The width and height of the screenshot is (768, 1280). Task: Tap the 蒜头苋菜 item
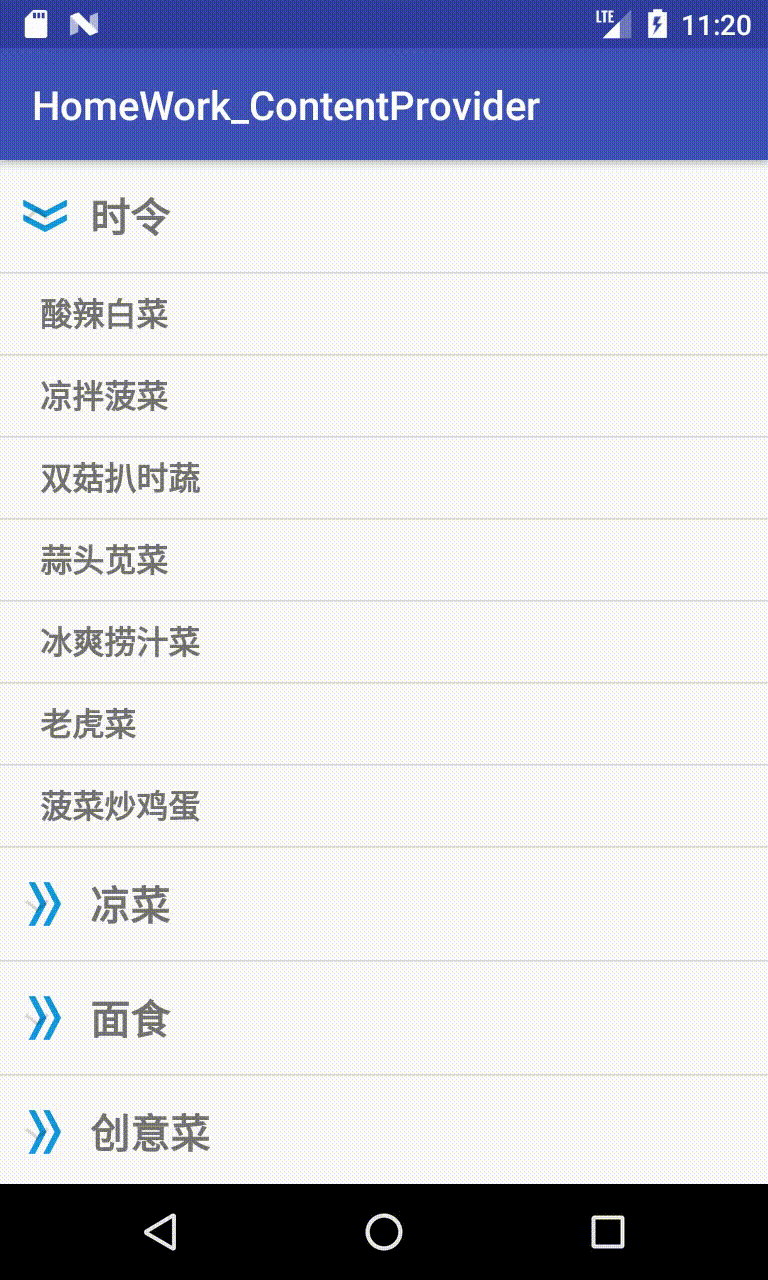384,560
